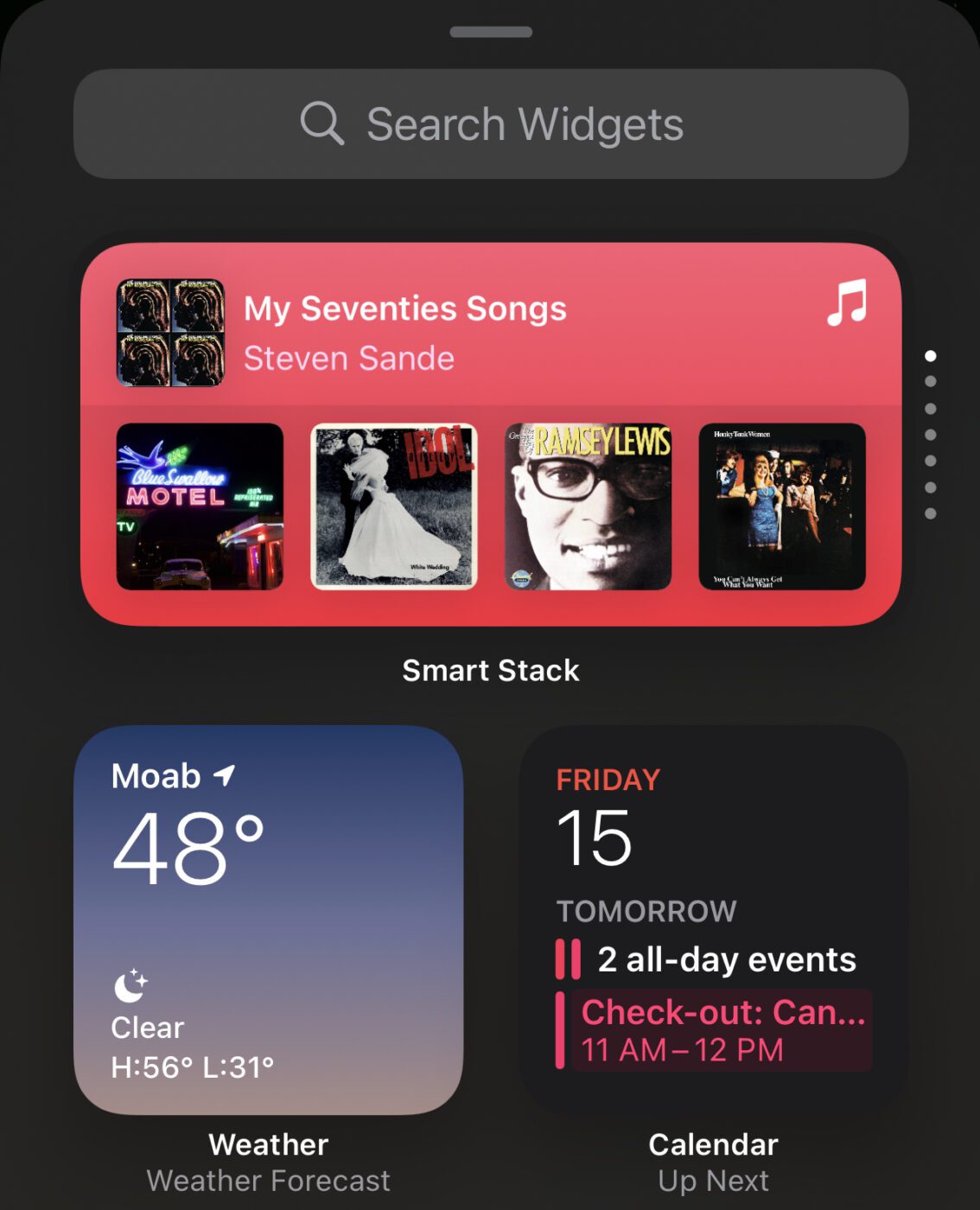The width and height of the screenshot is (980, 1210).
Task: Open the Search Widgets field
Action: coord(491,124)
